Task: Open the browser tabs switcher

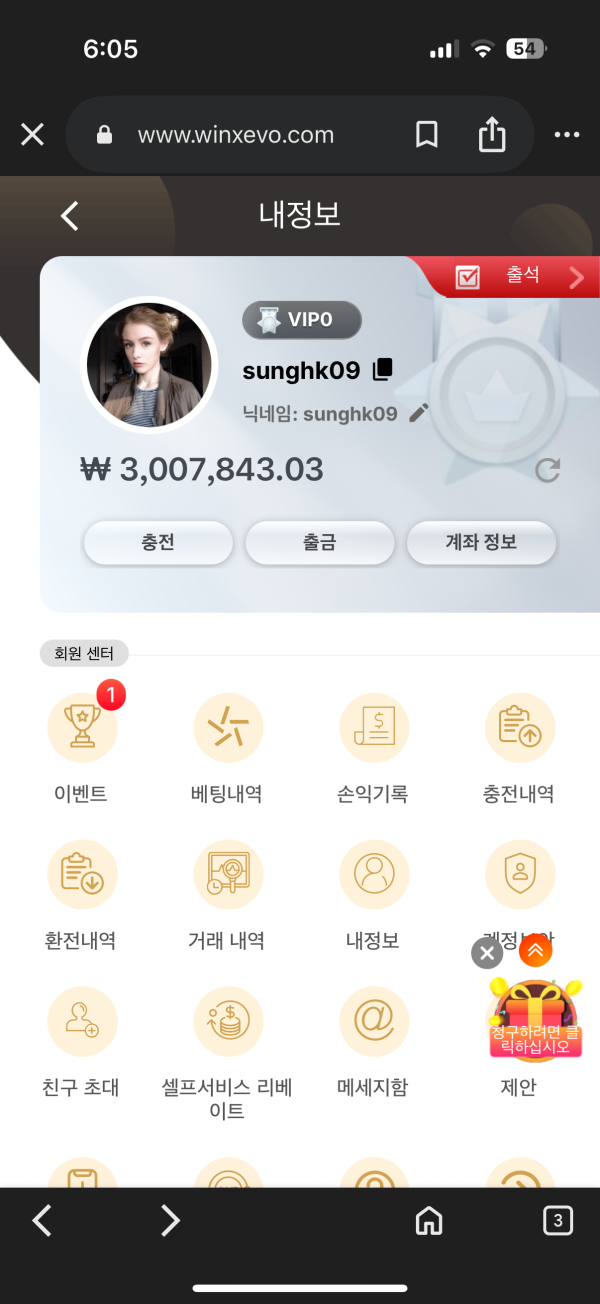Action: 558,1220
